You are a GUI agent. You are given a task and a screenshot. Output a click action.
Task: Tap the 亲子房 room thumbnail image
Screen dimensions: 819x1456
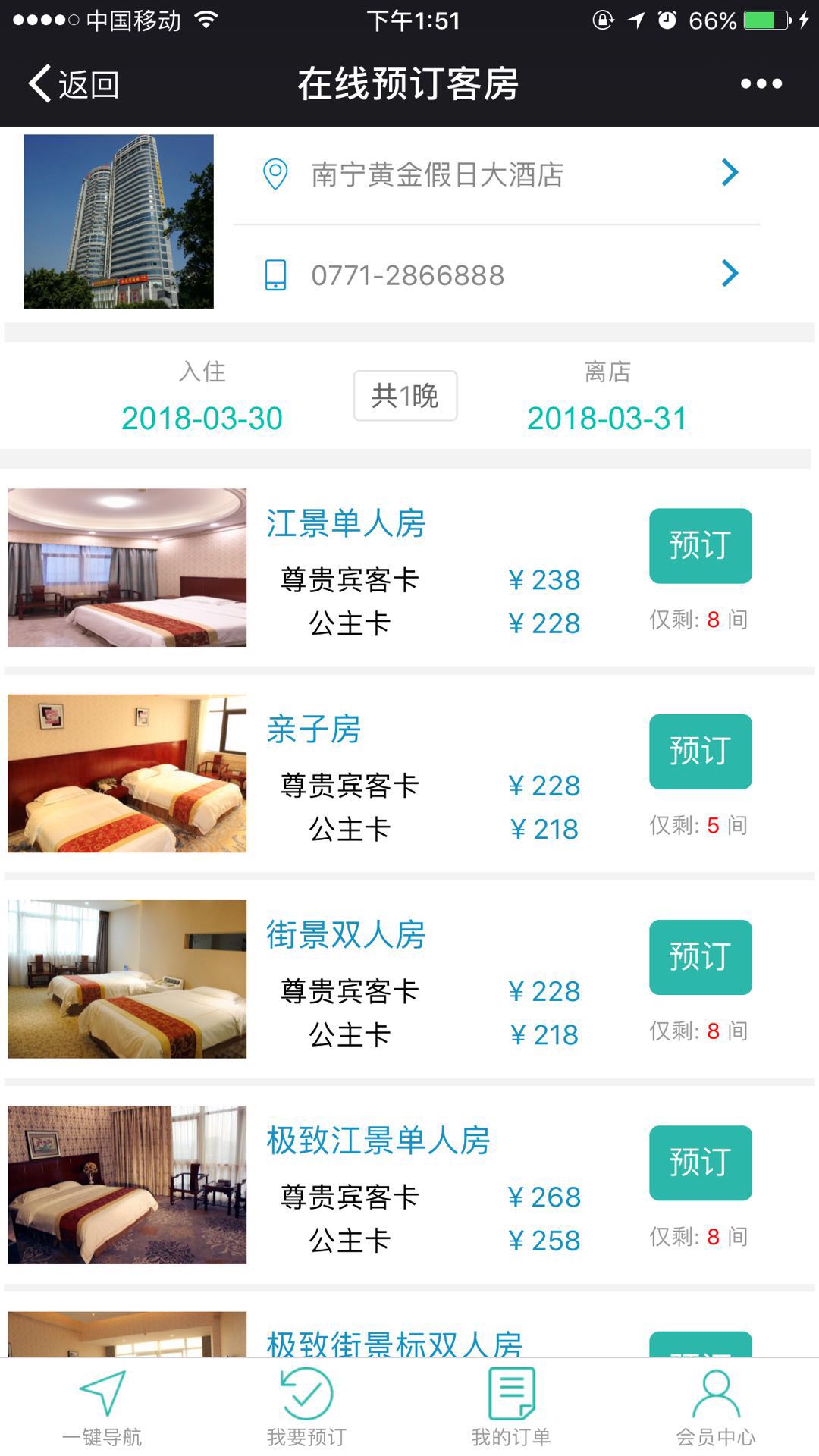tap(127, 774)
